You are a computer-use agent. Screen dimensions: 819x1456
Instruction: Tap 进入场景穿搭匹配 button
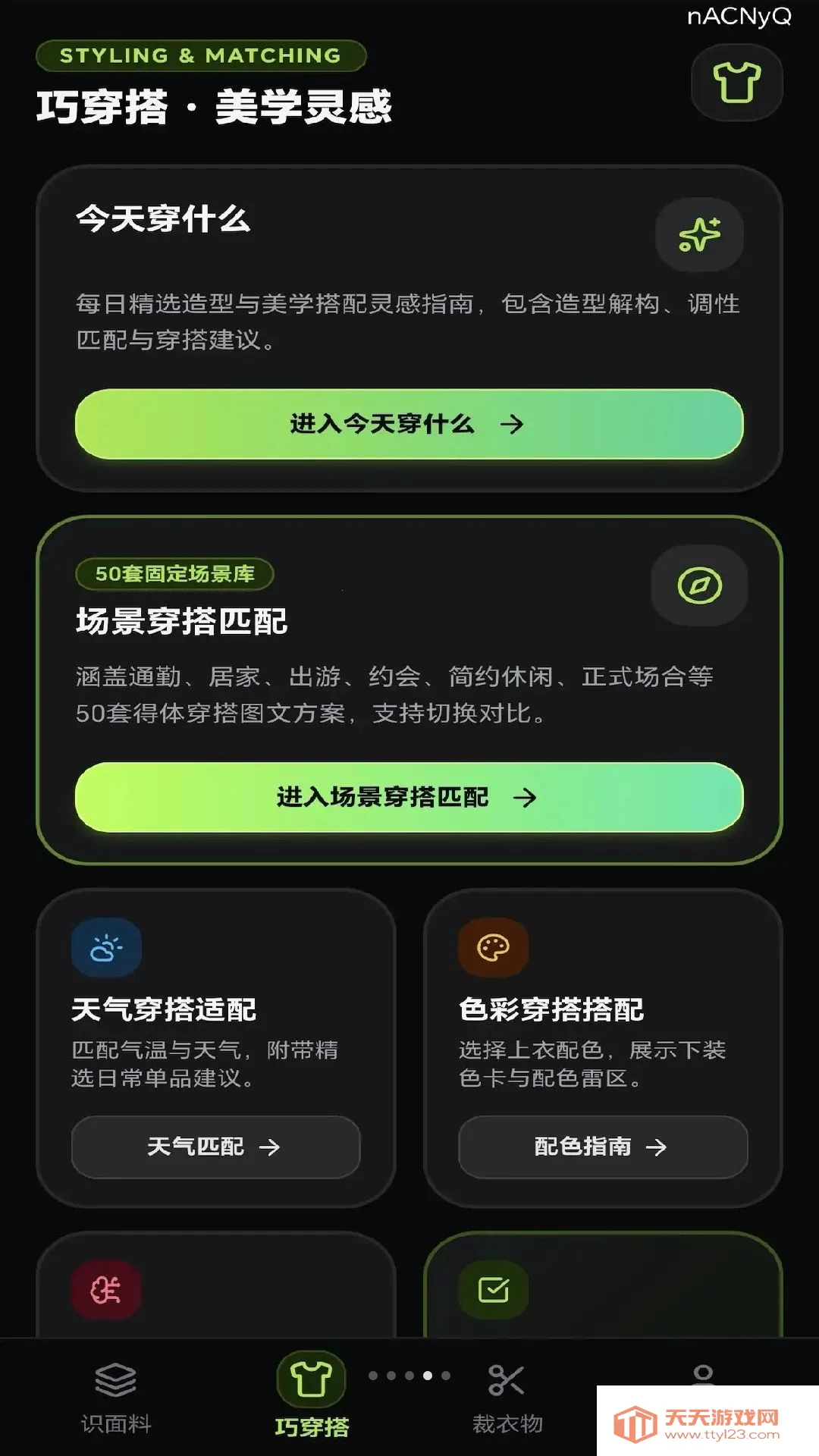(409, 797)
